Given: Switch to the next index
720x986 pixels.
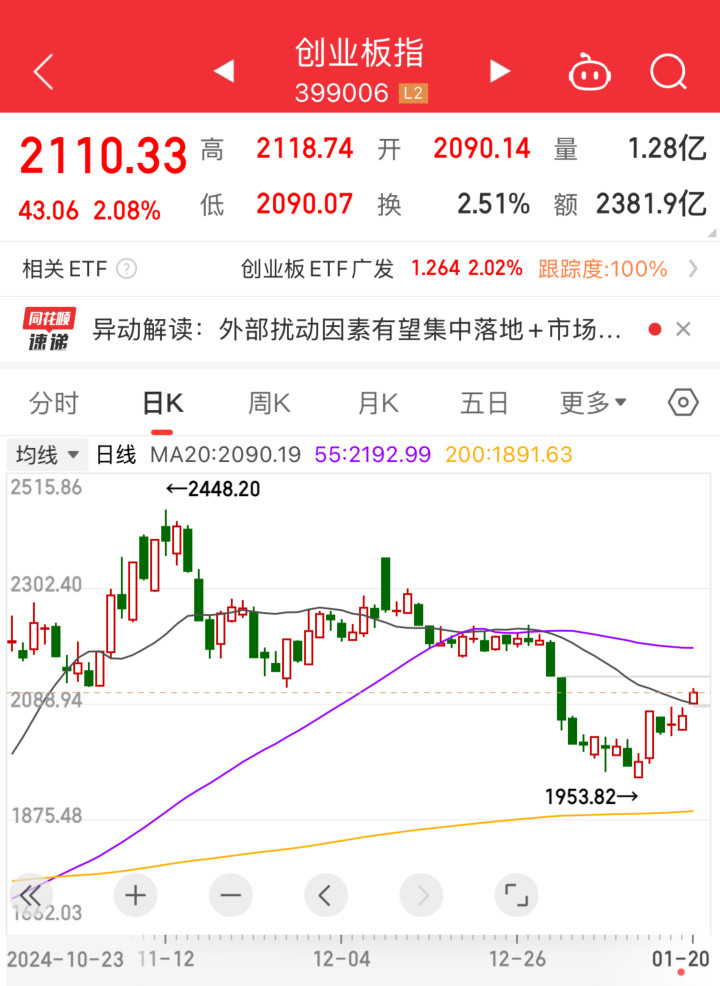Looking at the screenshot, I should [x=500, y=71].
